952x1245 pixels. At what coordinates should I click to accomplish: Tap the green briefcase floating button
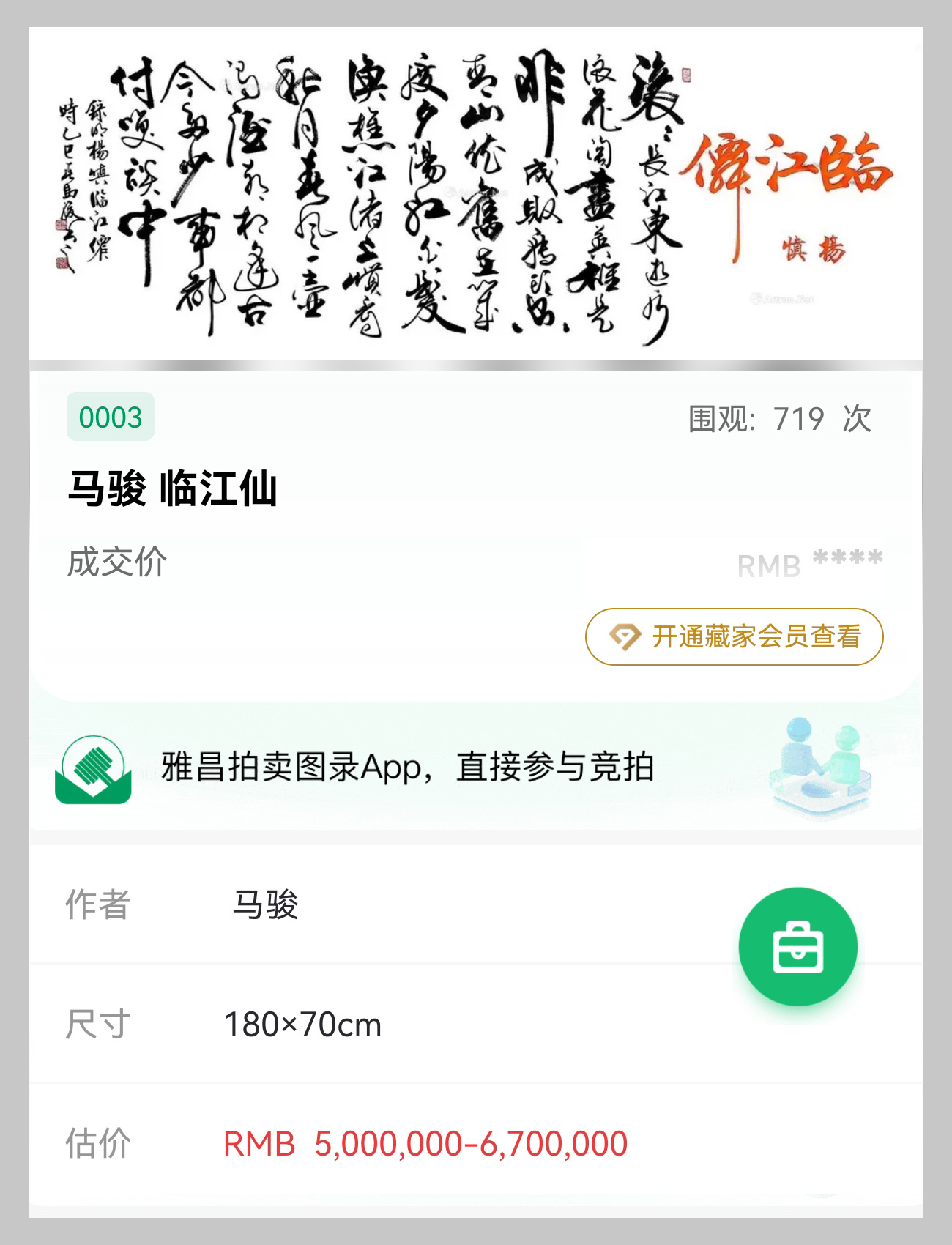pyautogui.click(x=797, y=946)
